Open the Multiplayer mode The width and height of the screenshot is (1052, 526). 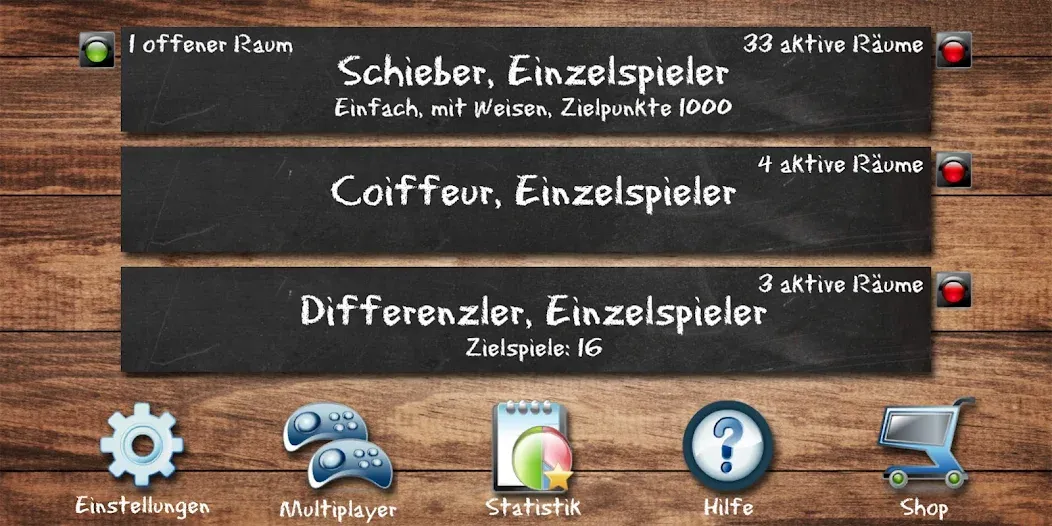click(337, 450)
